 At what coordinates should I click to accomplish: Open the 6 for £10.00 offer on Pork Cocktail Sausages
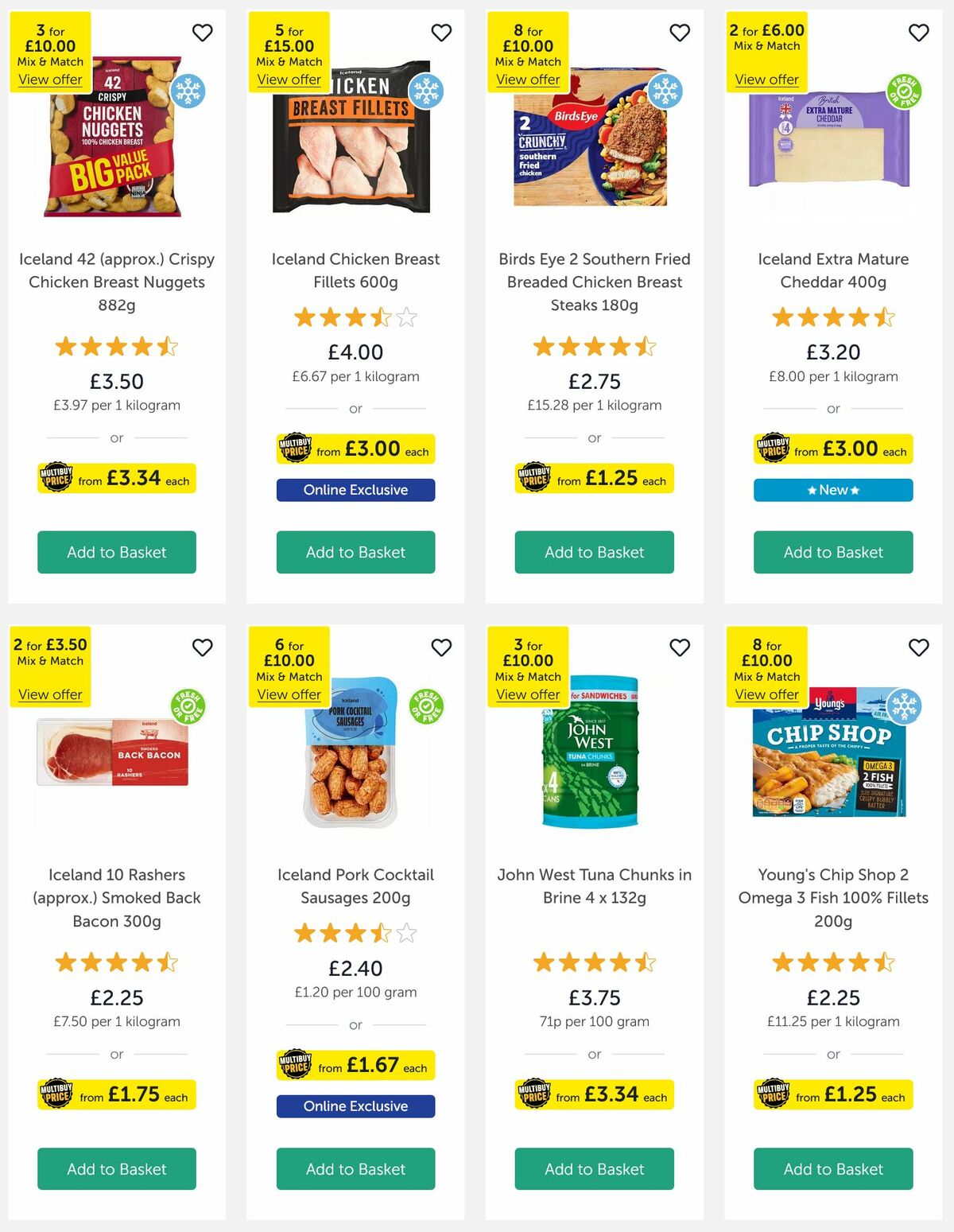289,694
